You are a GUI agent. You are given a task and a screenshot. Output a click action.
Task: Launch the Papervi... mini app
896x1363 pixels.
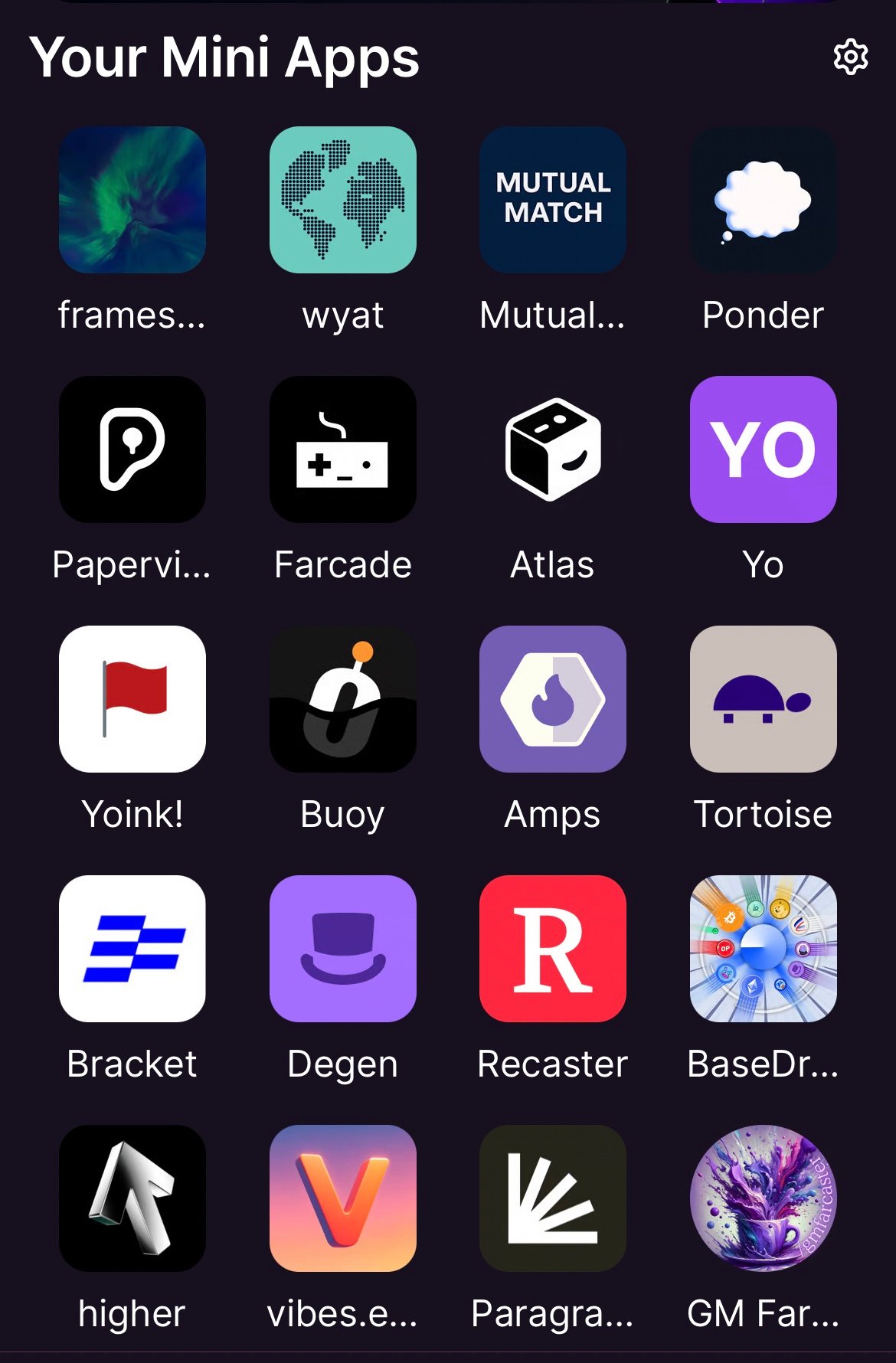click(x=132, y=449)
